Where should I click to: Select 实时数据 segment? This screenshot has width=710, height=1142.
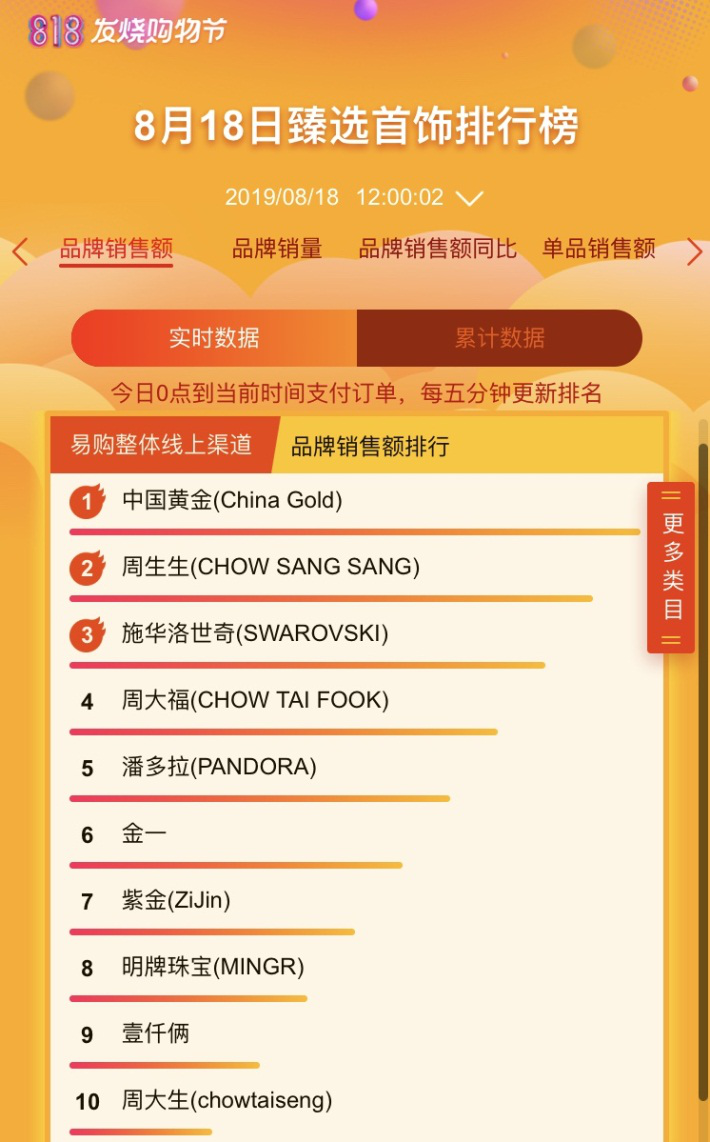(214, 338)
